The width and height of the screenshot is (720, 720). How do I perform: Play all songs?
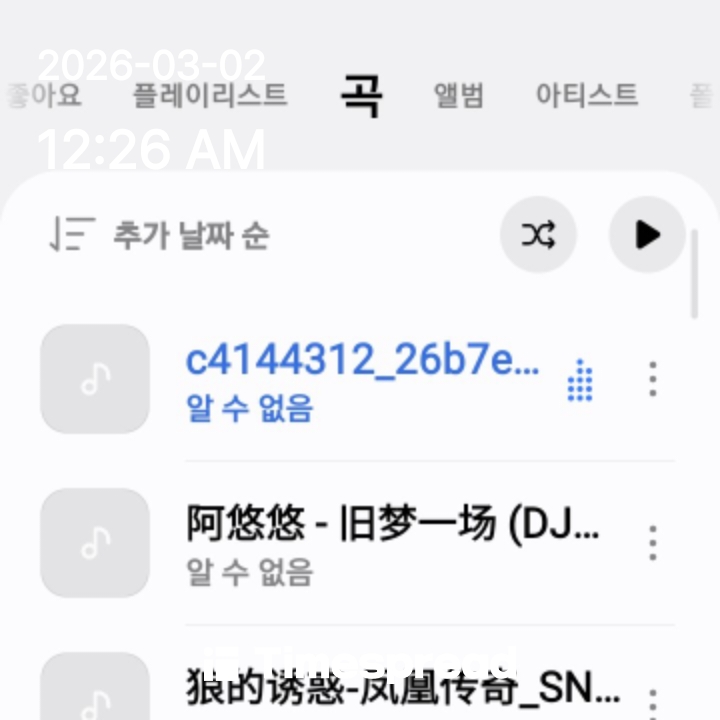pos(647,235)
